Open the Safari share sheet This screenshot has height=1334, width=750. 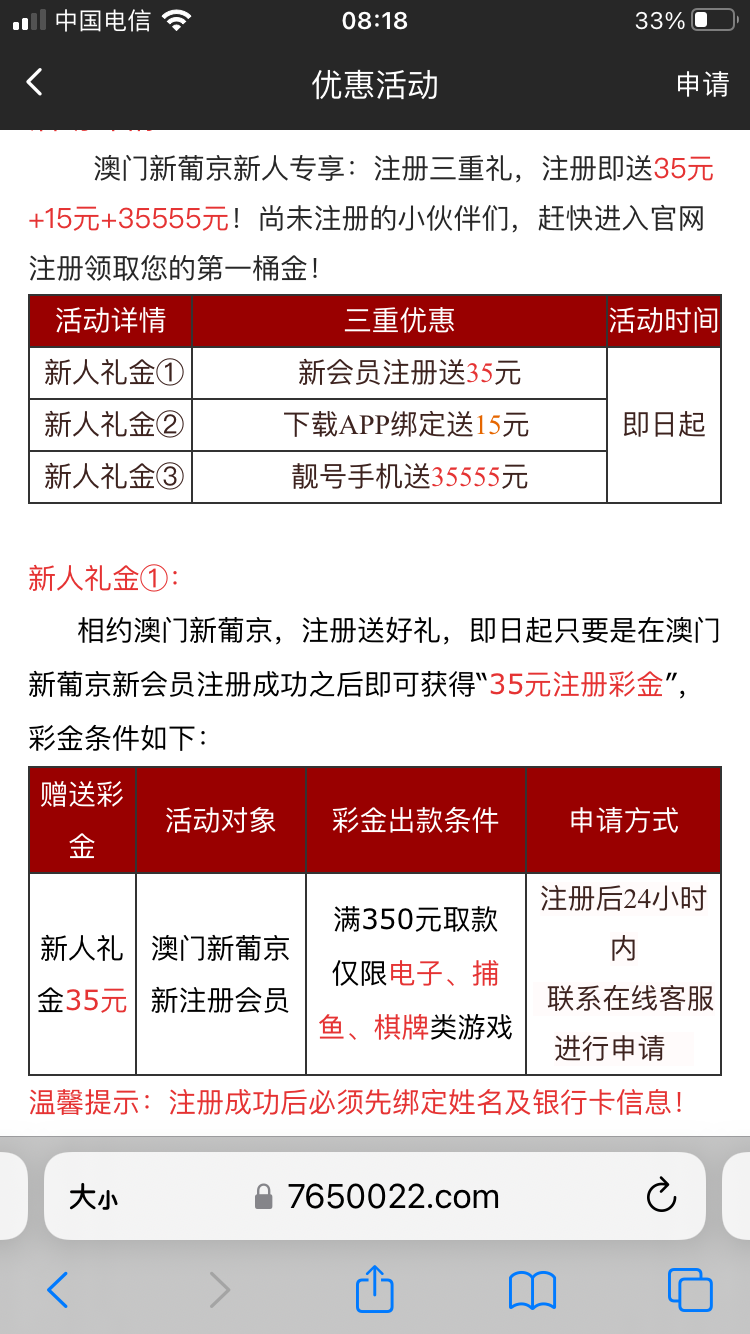pos(375,1289)
